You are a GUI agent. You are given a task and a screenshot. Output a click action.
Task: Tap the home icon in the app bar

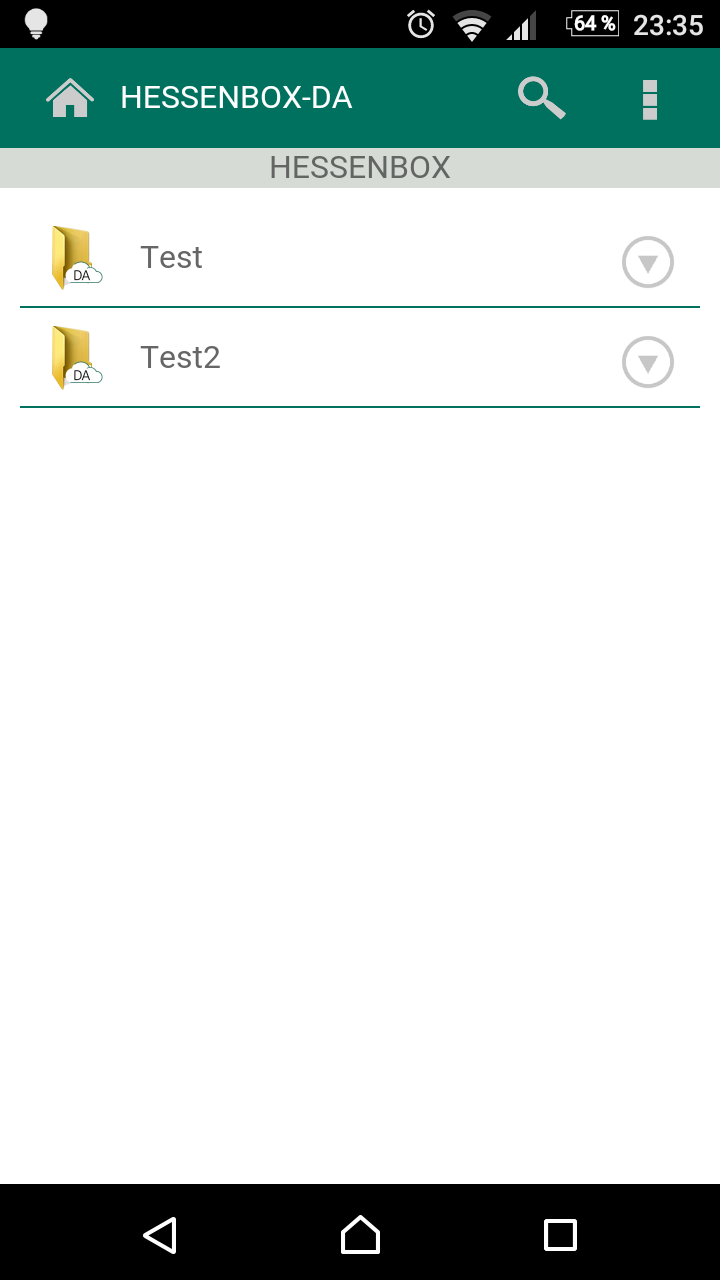pos(70,98)
